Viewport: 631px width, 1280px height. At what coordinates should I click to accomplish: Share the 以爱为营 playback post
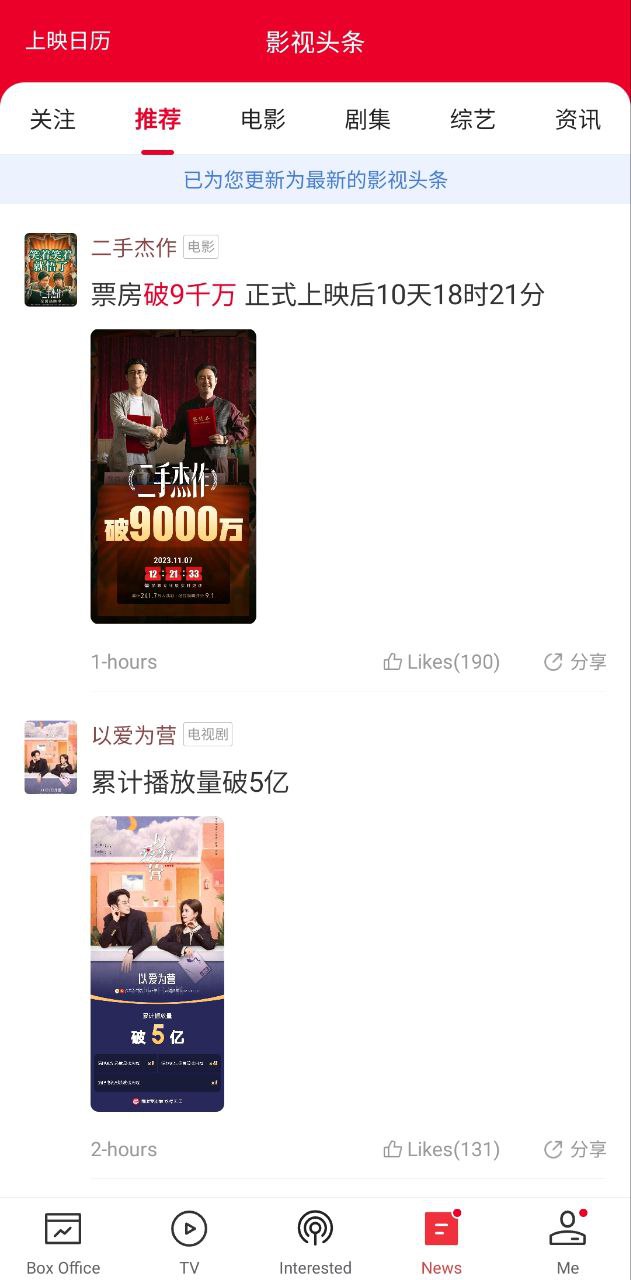[x=575, y=1150]
